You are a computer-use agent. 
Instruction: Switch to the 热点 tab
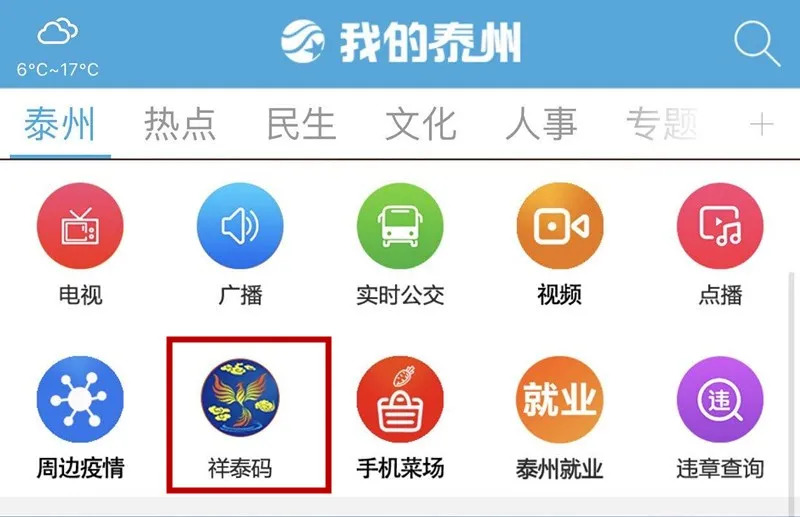click(180, 125)
